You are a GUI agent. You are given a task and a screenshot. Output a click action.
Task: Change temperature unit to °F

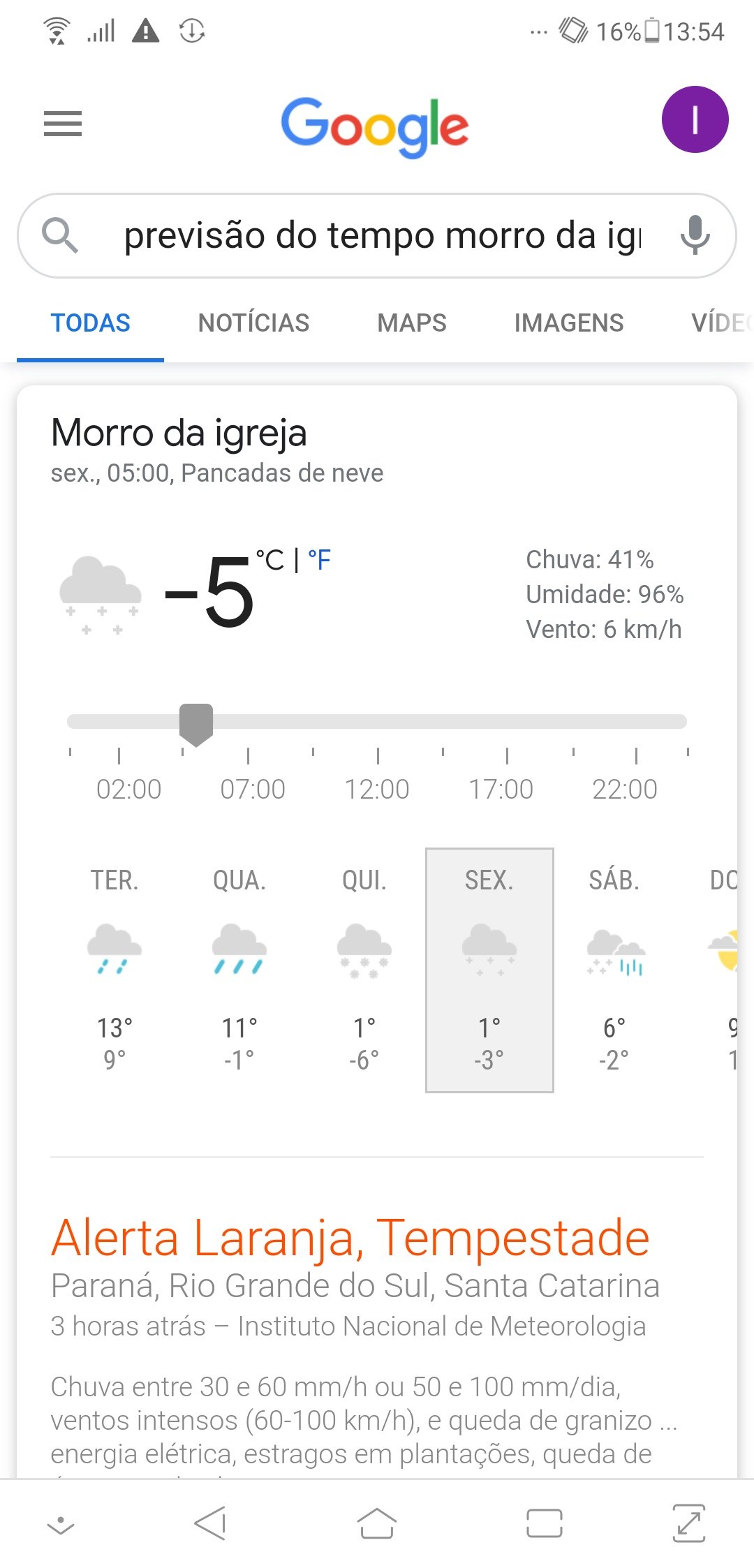pos(320,560)
